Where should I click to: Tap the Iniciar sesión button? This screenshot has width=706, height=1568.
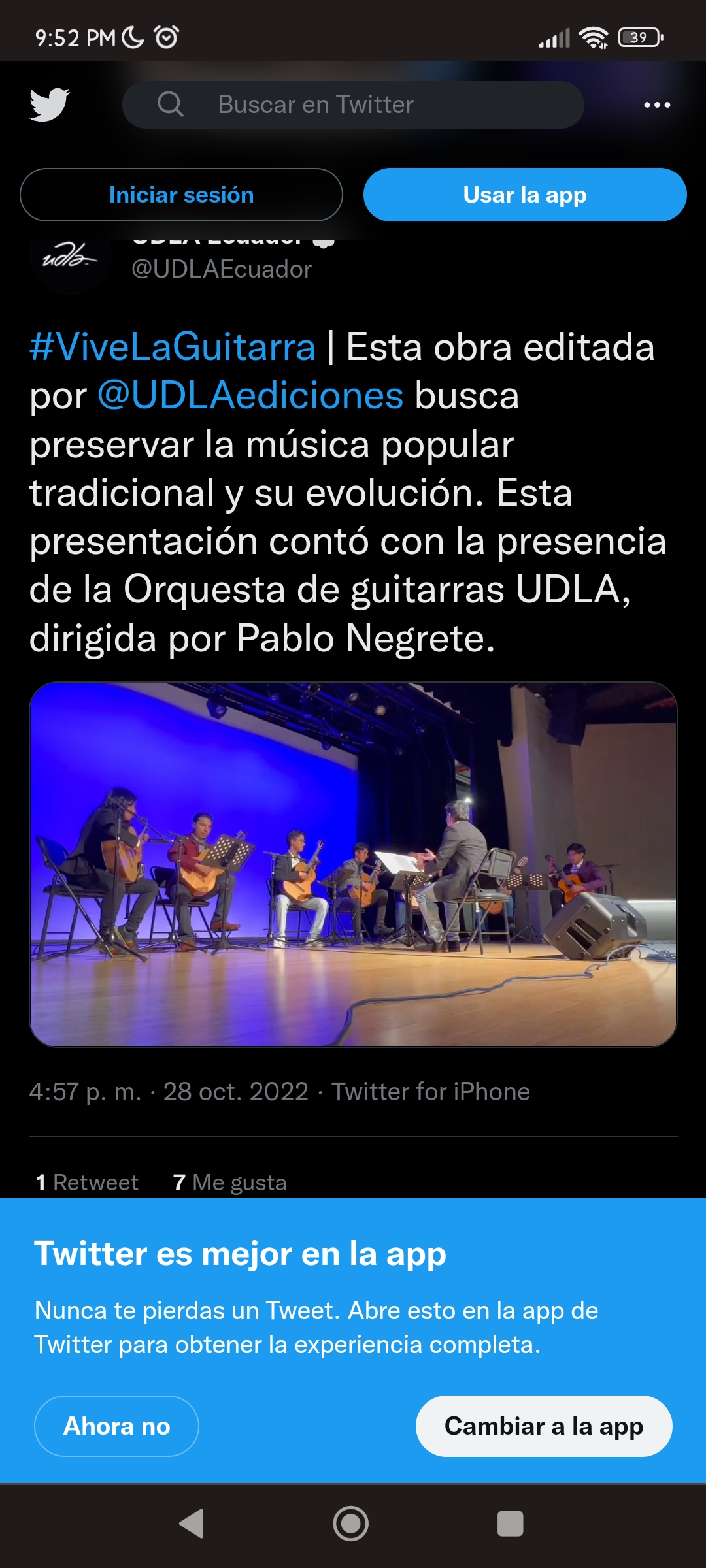click(x=181, y=195)
